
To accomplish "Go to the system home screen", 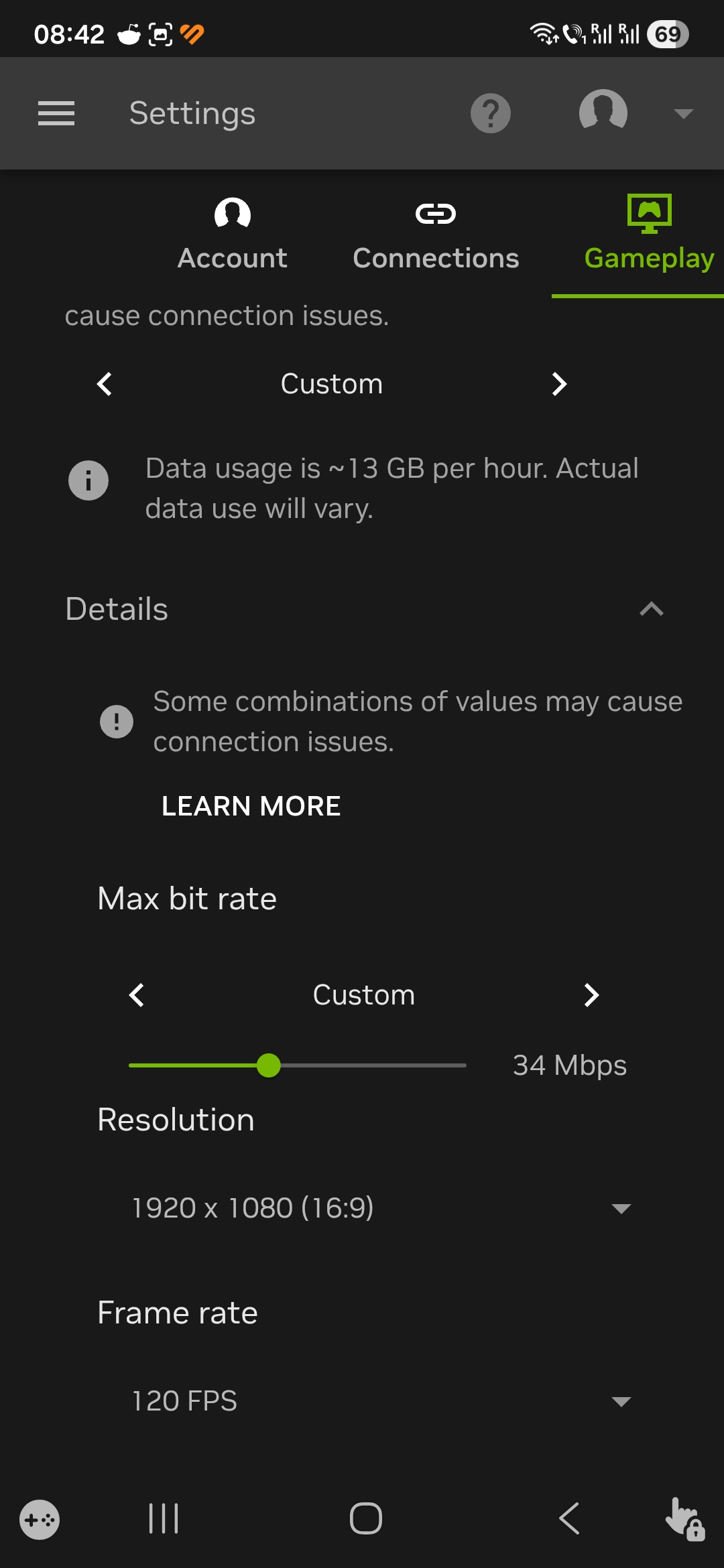I will tap(366, 1518).
